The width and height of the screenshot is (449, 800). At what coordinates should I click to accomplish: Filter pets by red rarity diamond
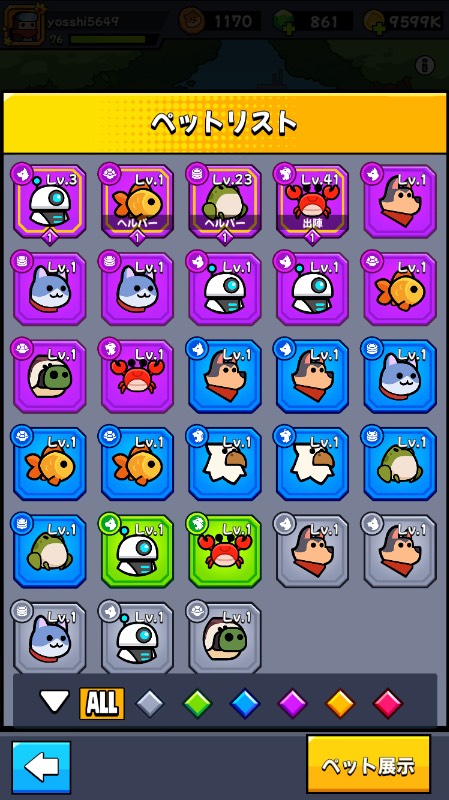pyautogui.click(x=388, y=704)
